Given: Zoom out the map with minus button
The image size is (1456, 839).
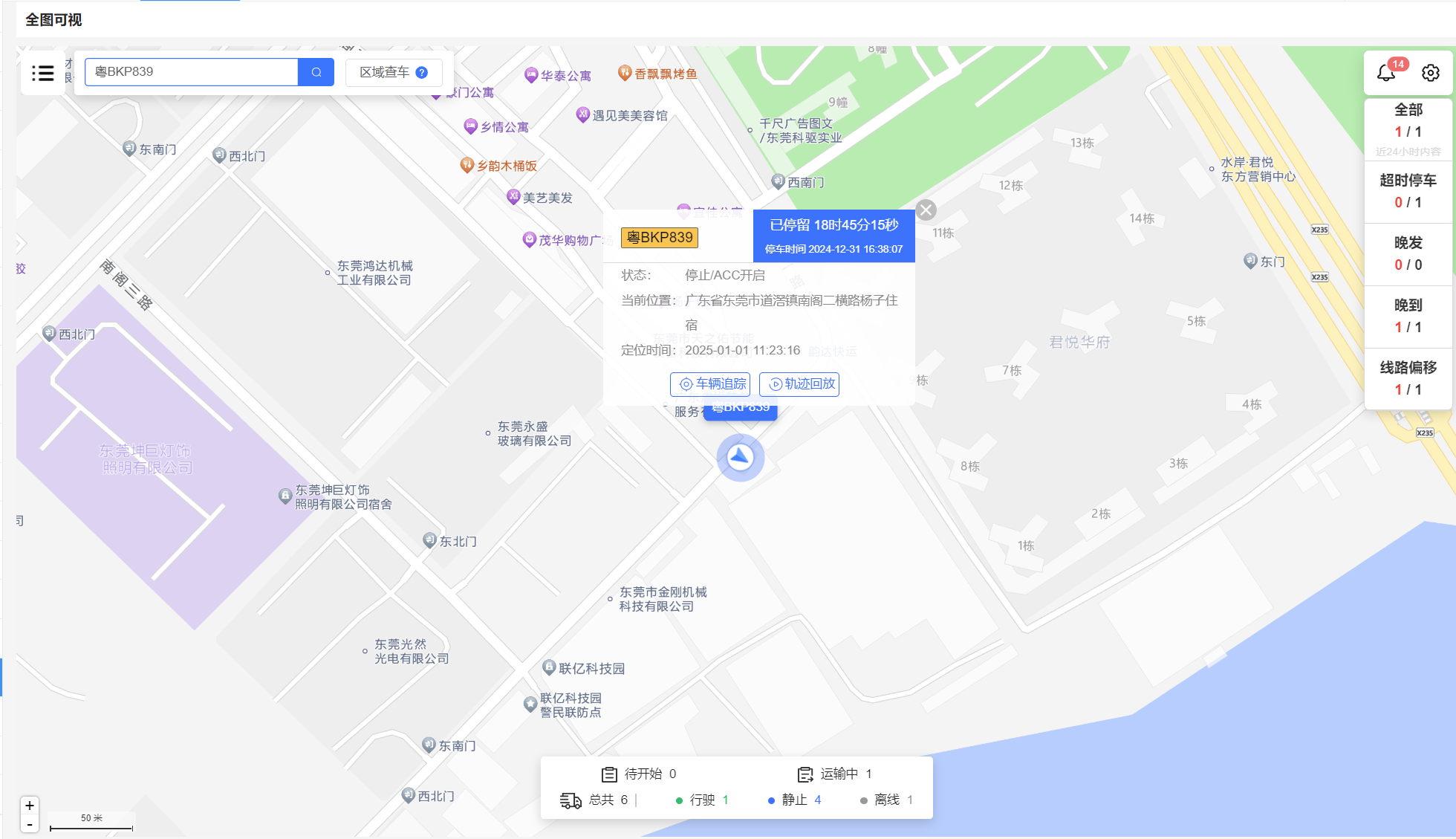Looking at the screenshot, I should point(30,824).
